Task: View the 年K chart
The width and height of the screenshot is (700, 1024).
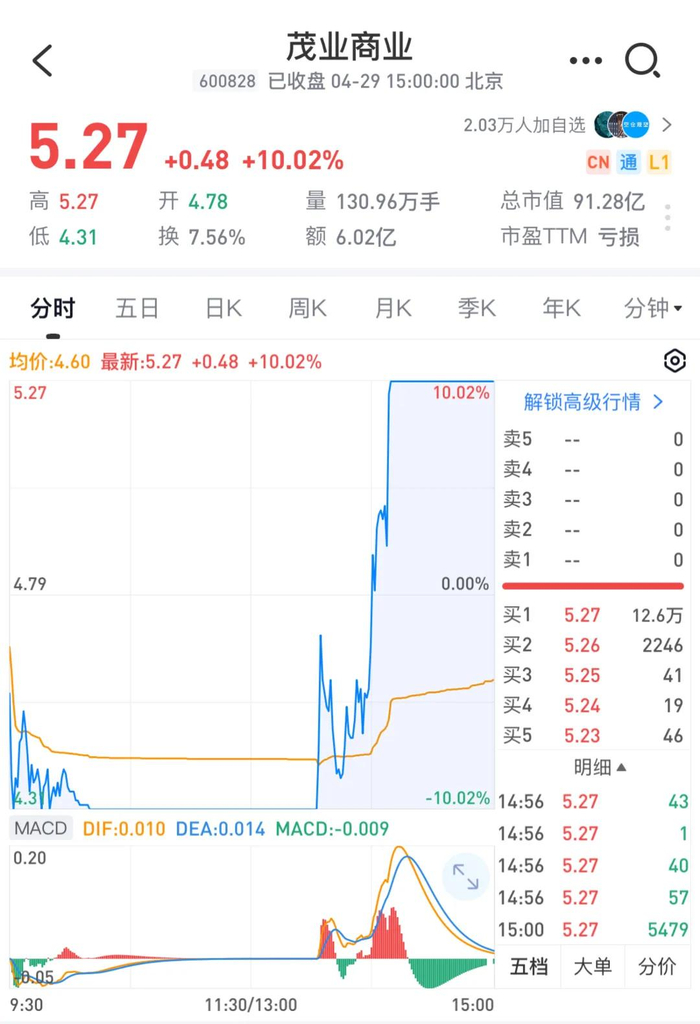Action: [562, 308]
